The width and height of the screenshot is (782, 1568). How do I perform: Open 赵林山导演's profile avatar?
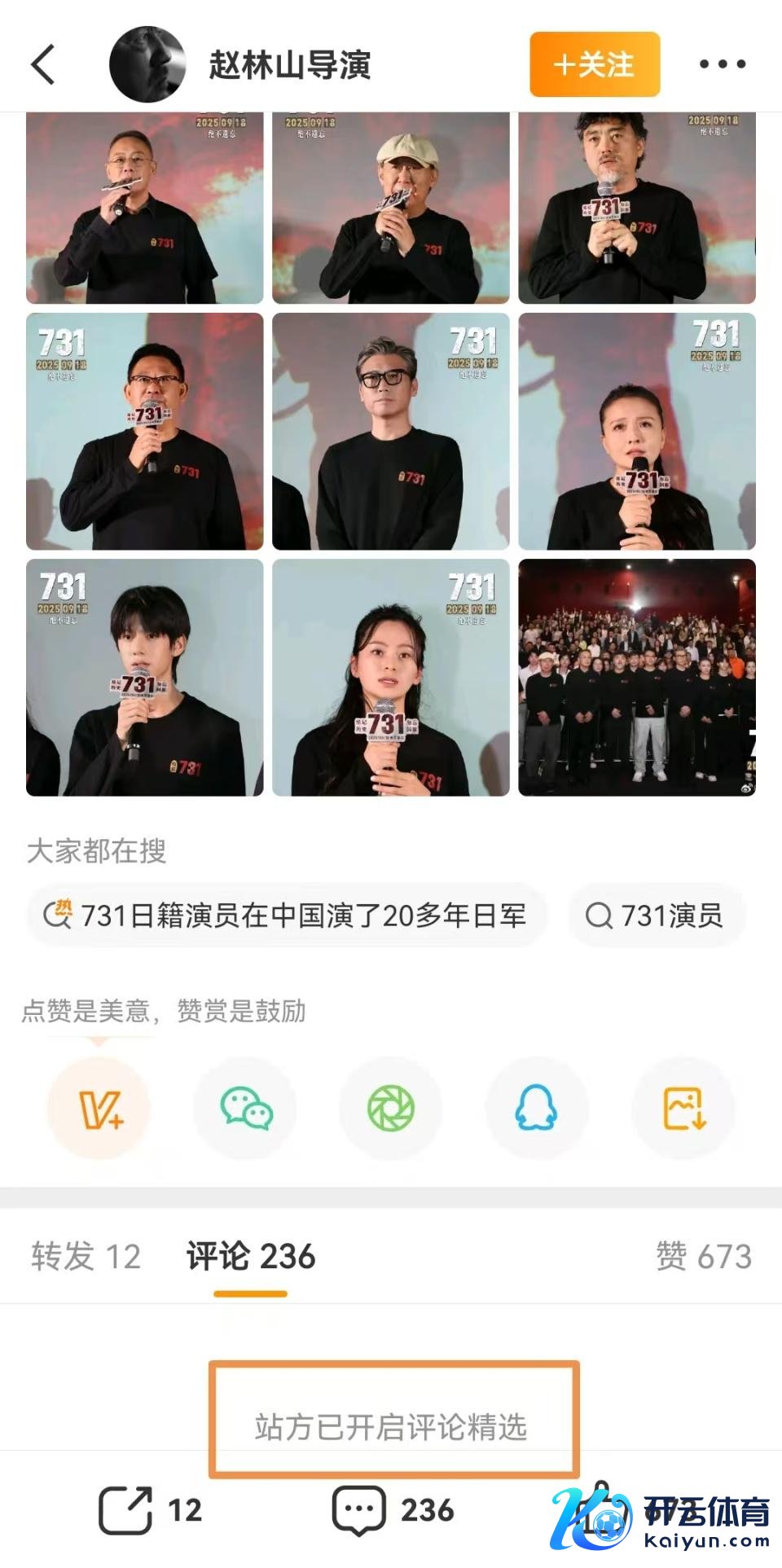(147, 64)
